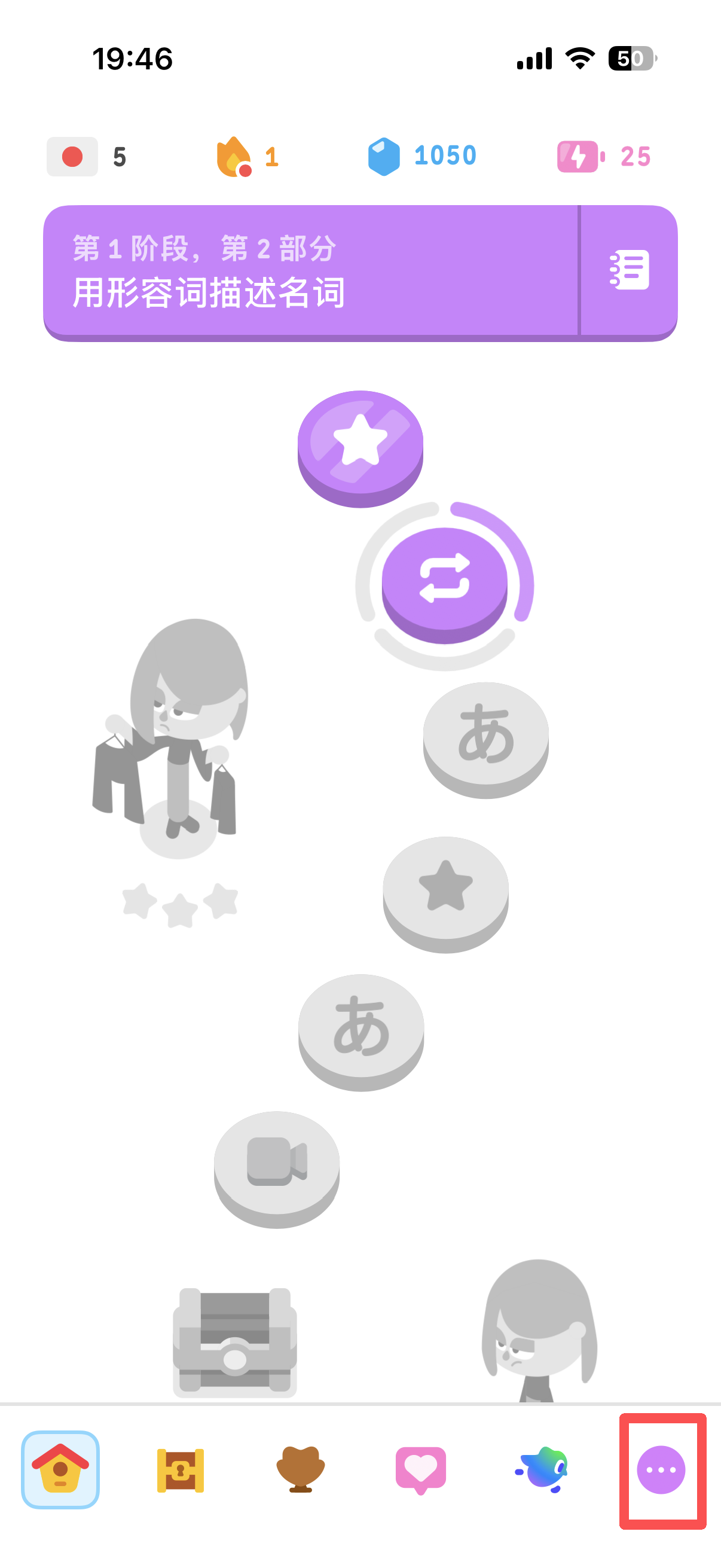Open the unit guidebook notebook icon
The width and height of the screenshot is (721, 1568).
pos(629,270)
